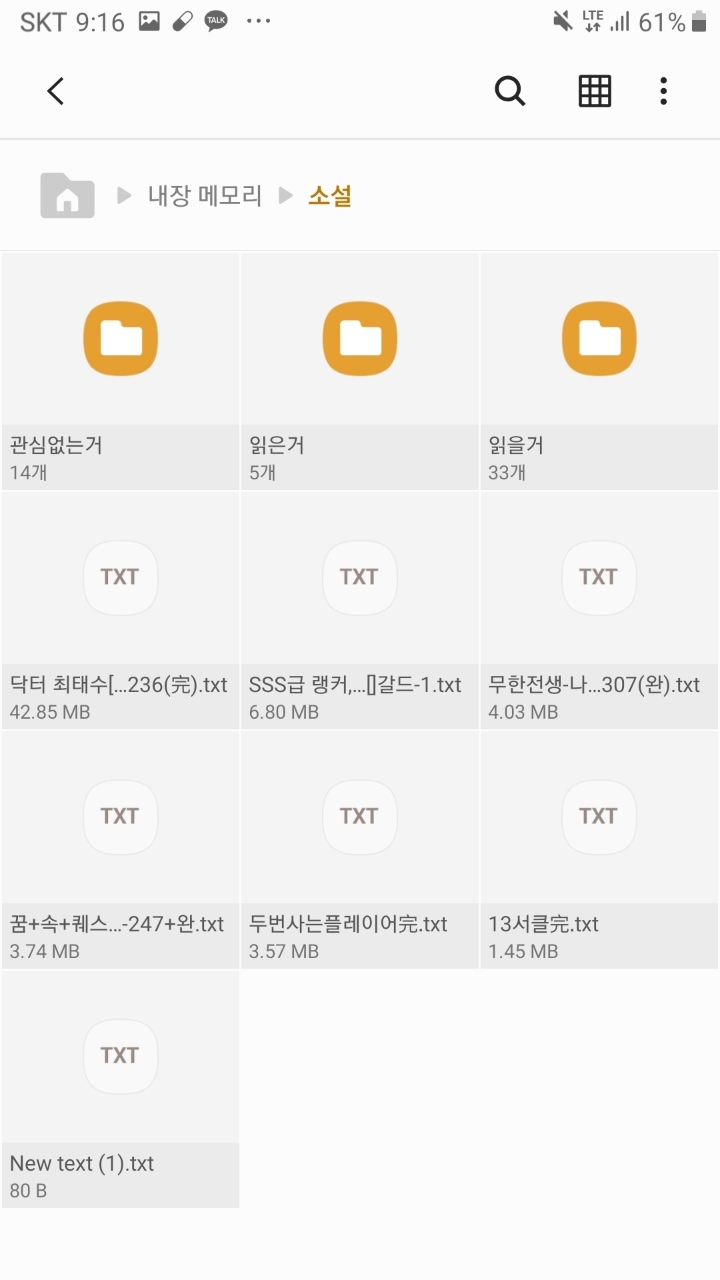
Task: Open the search magnifier
Action: tap(510, 92)
